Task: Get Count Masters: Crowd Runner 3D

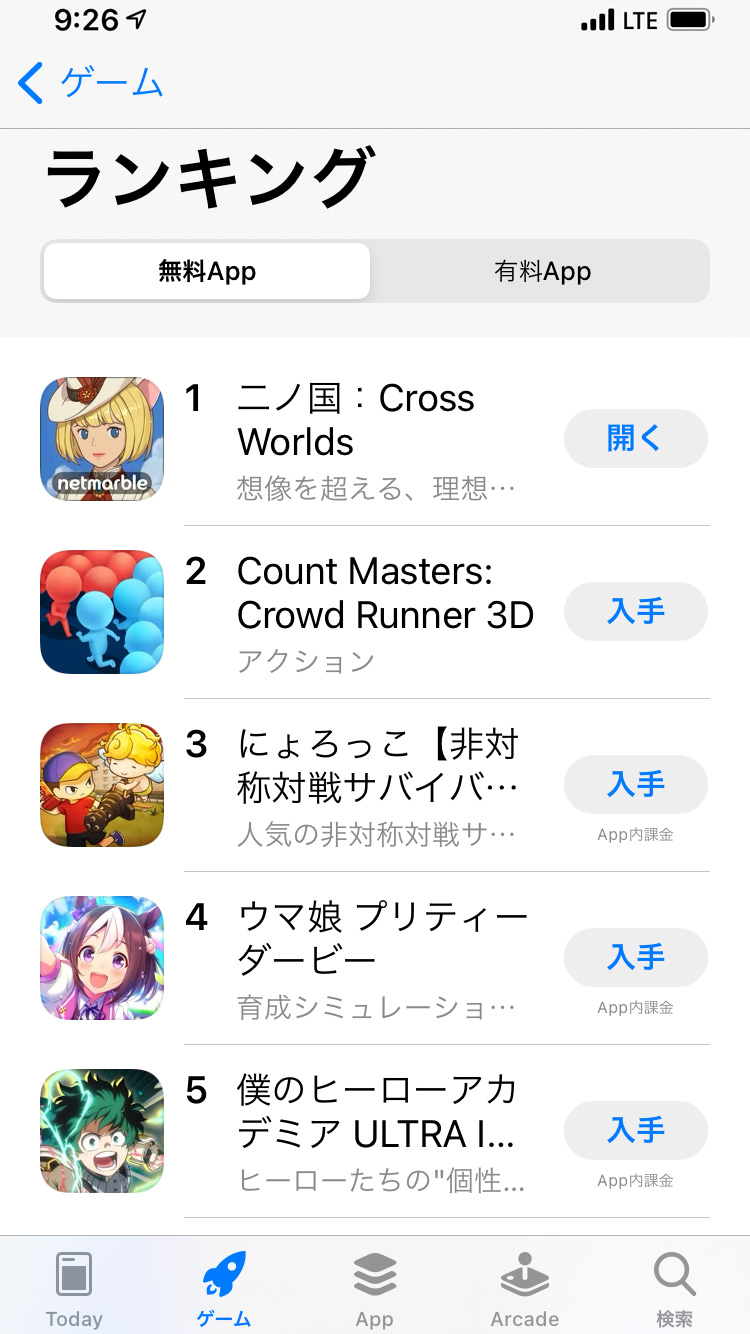Action: pos(635,611)
